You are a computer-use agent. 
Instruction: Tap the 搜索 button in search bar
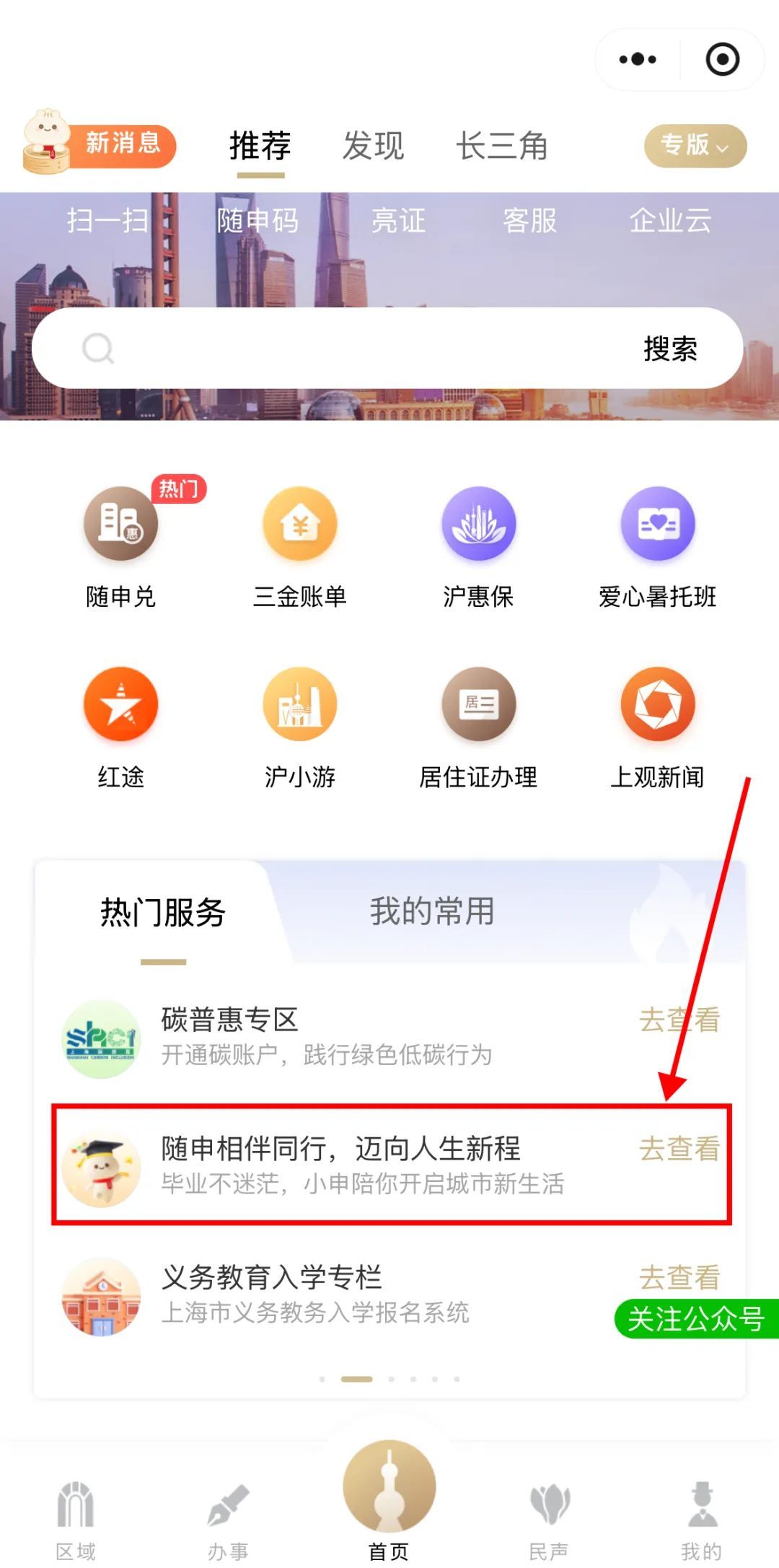pyautogui.click(x=670, y=349)
